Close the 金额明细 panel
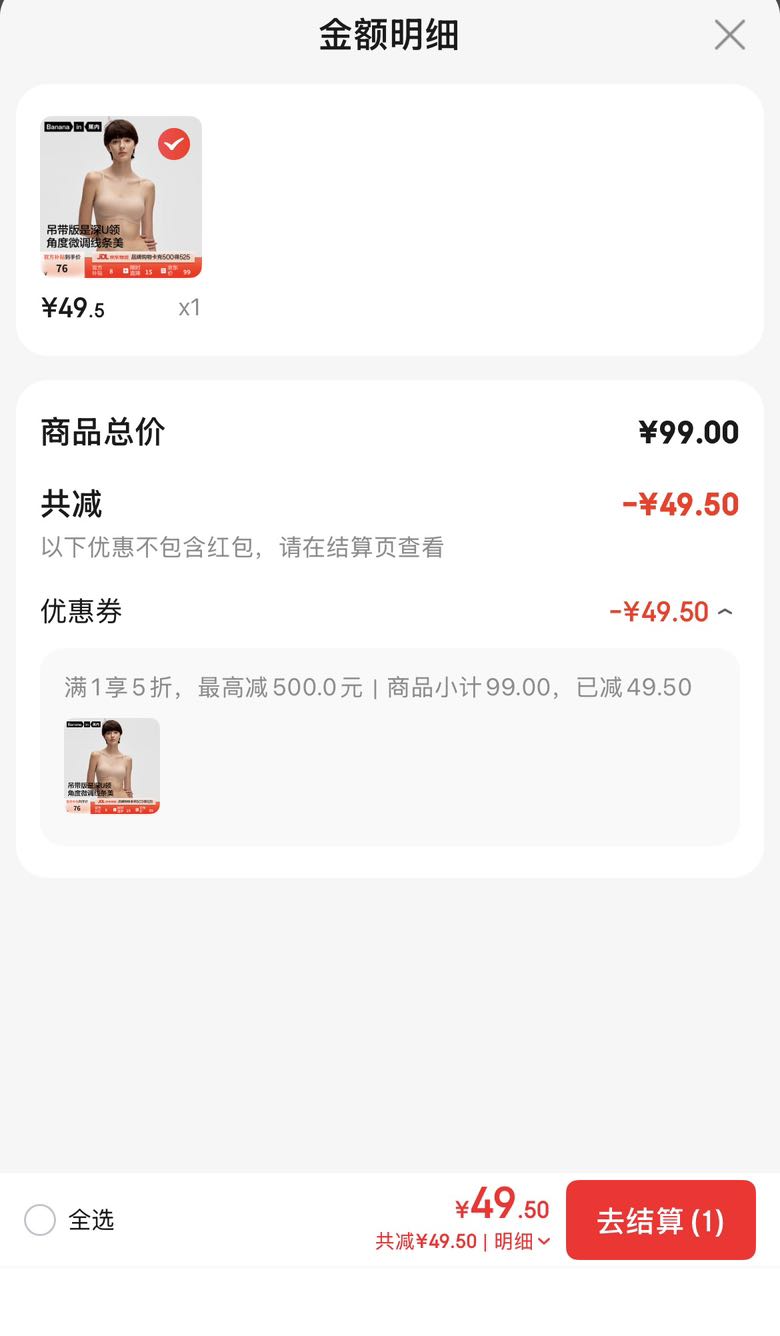Screen dimensions: 780x1336 [729, 35]
